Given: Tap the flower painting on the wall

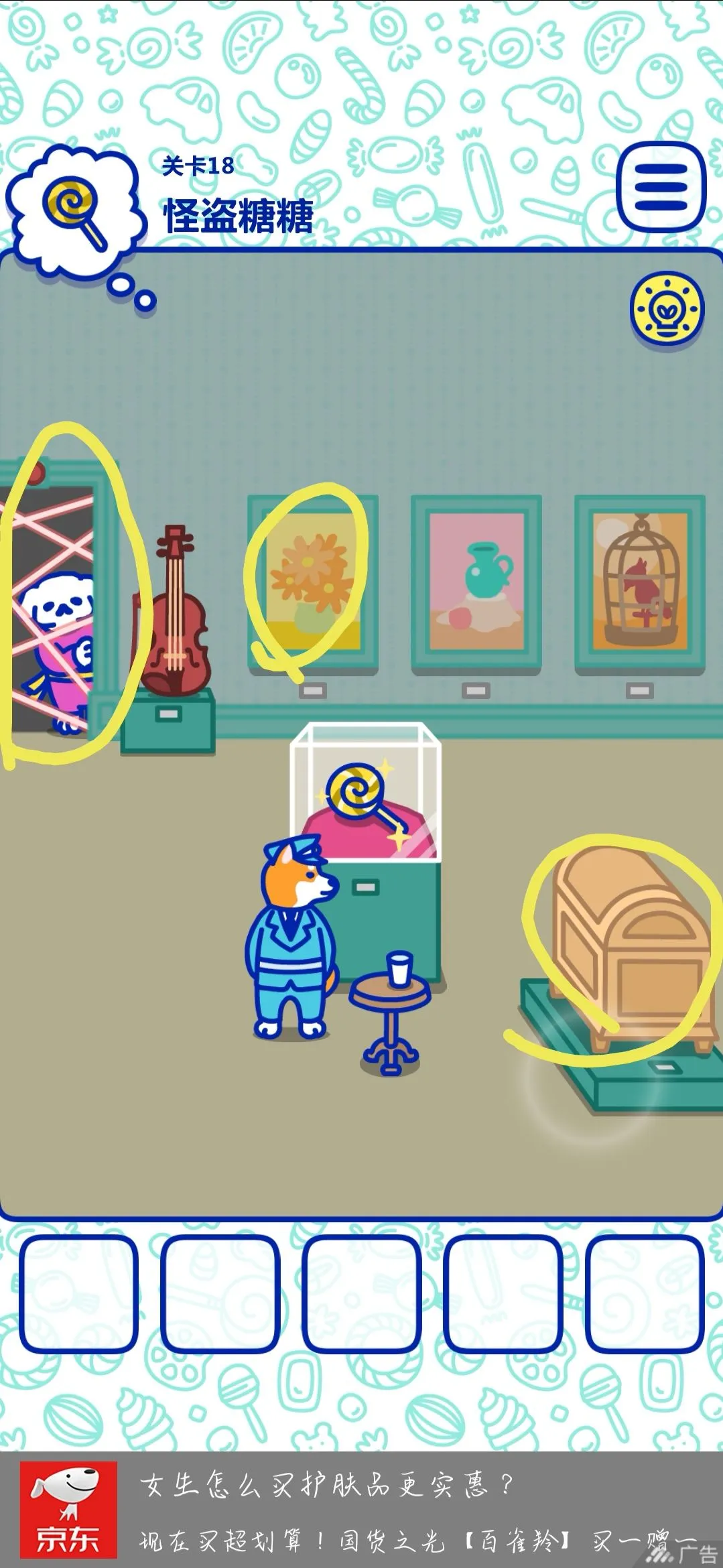Looking at the screenshot, I should coord(313,581).
